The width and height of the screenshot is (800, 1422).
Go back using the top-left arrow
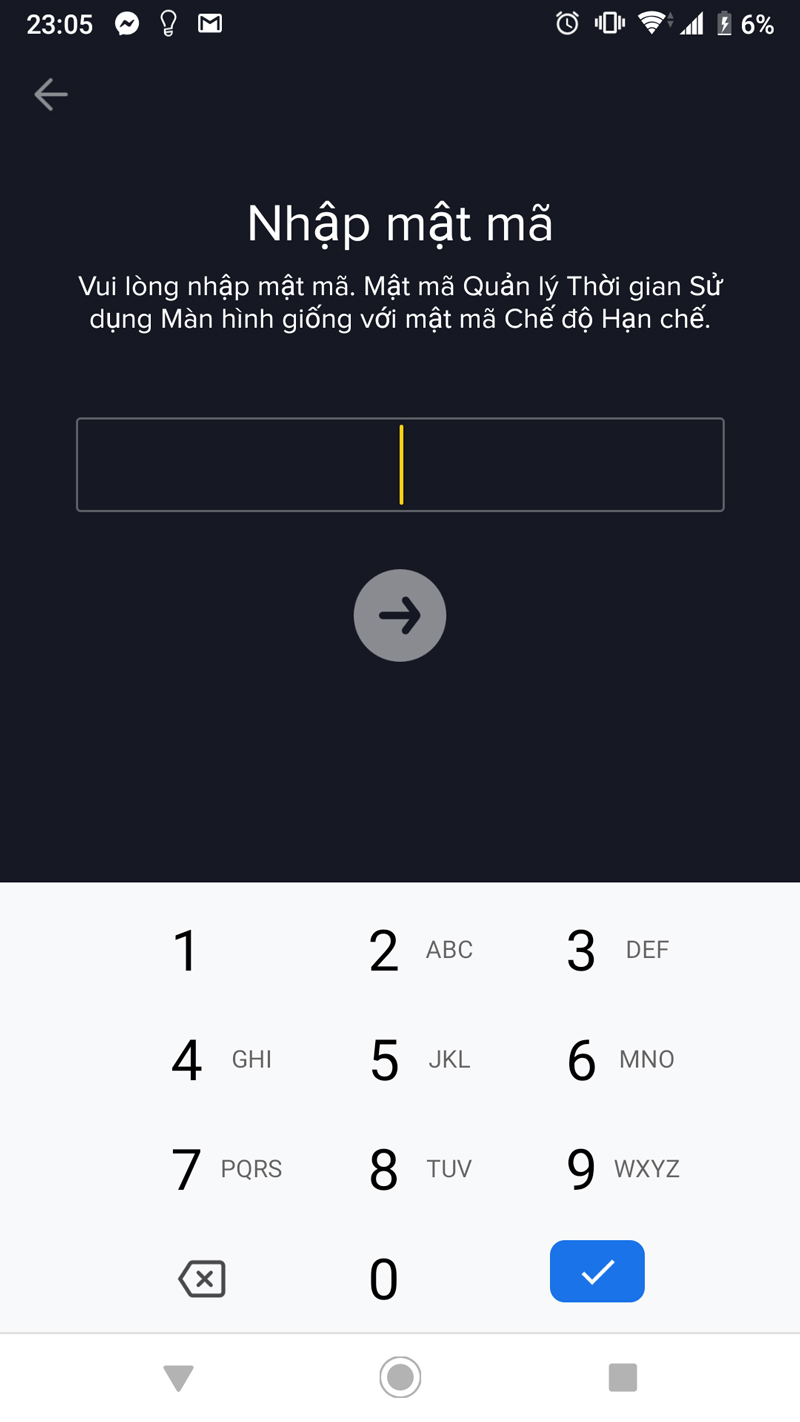coord(51,95)
